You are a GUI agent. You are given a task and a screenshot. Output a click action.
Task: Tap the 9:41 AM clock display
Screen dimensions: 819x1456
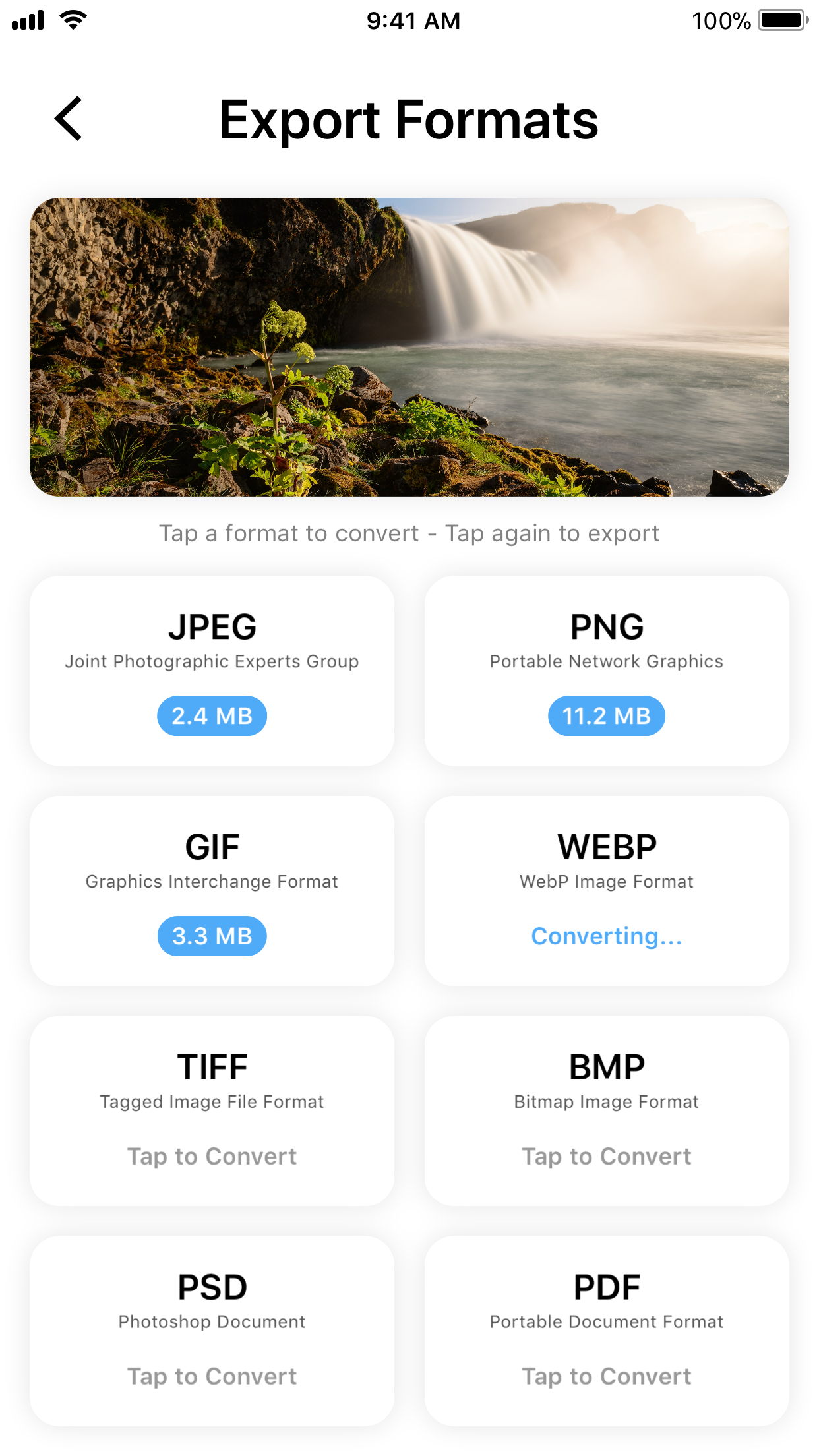412,20
